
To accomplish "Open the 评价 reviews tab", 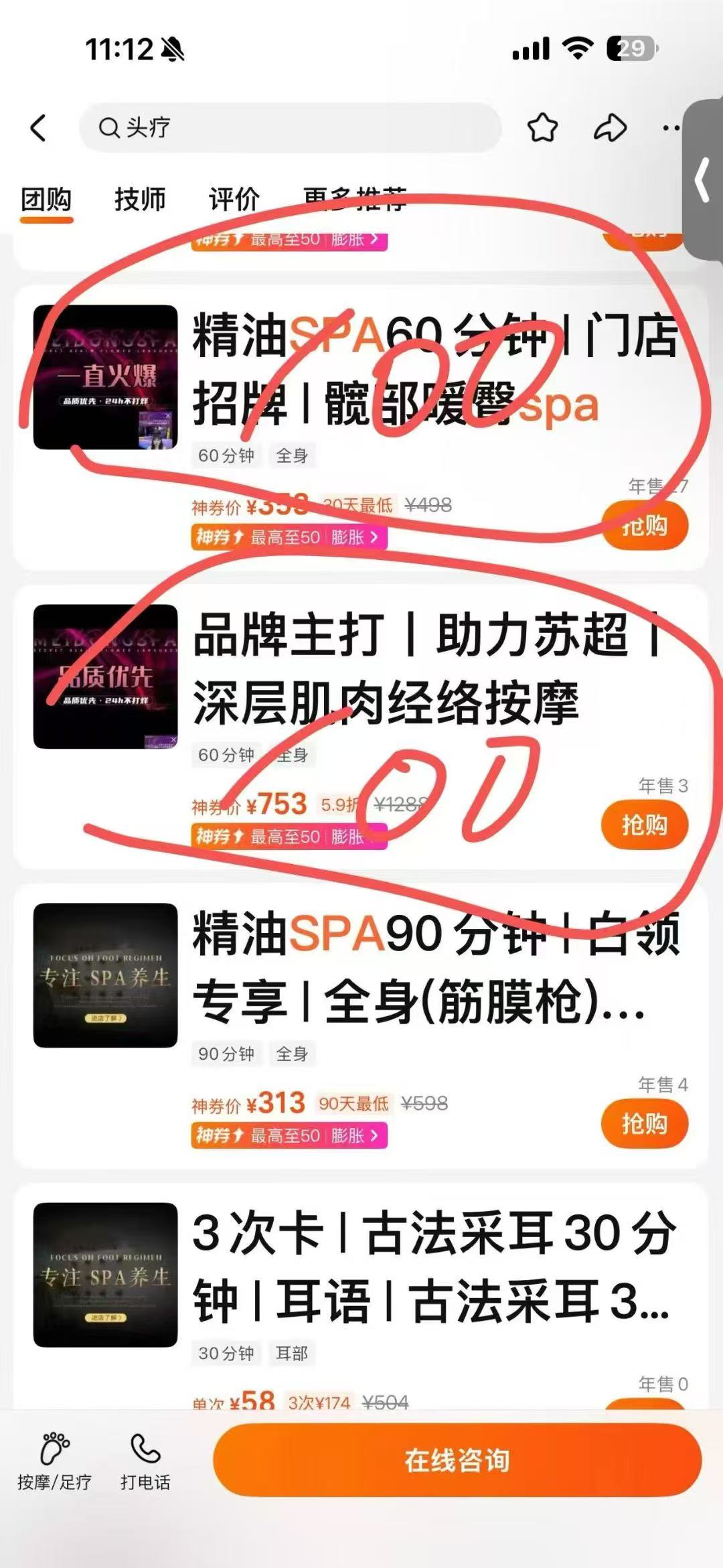I will tap(234, 200).
